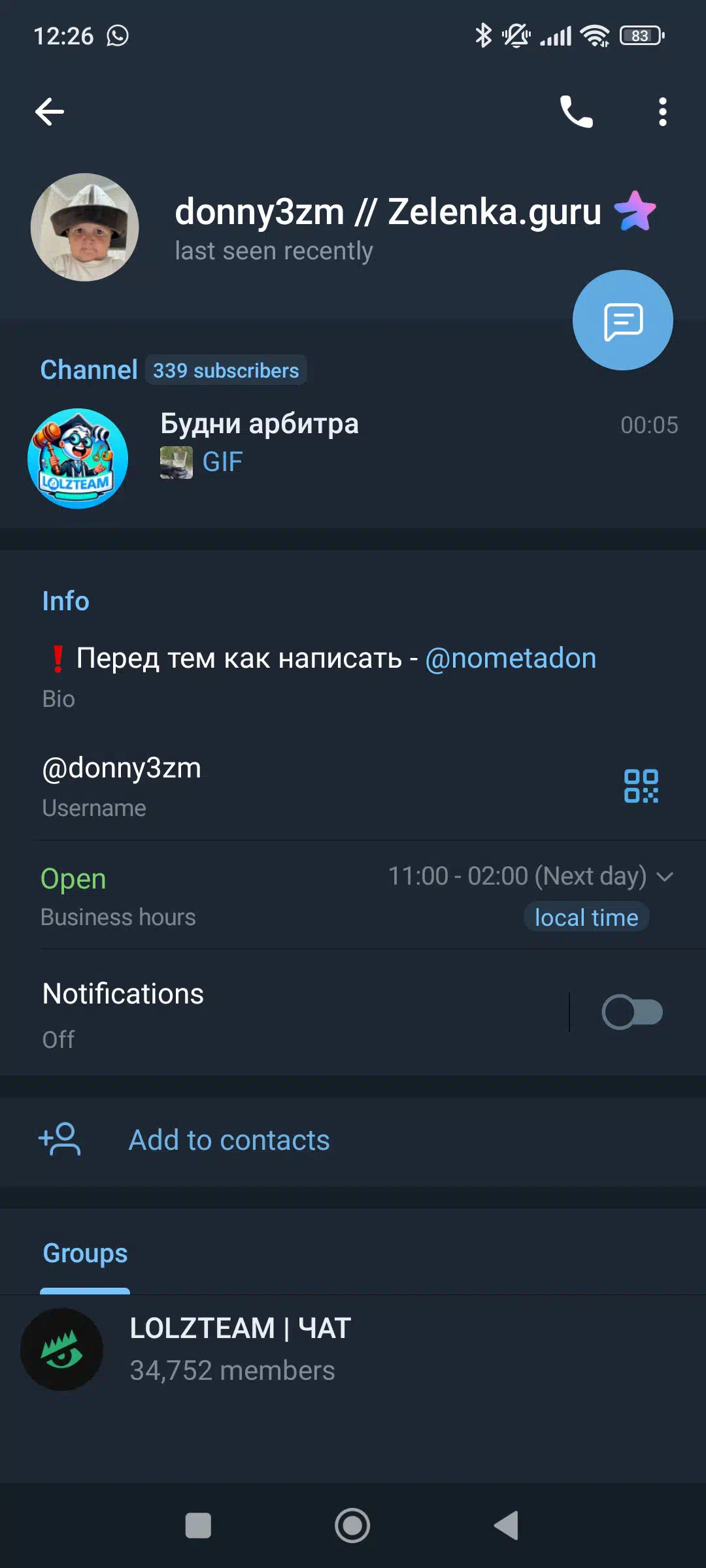Viewport: 706px width, 1568px height.
Task: Add donny3zm to contacts
Action: point(353,1141)
